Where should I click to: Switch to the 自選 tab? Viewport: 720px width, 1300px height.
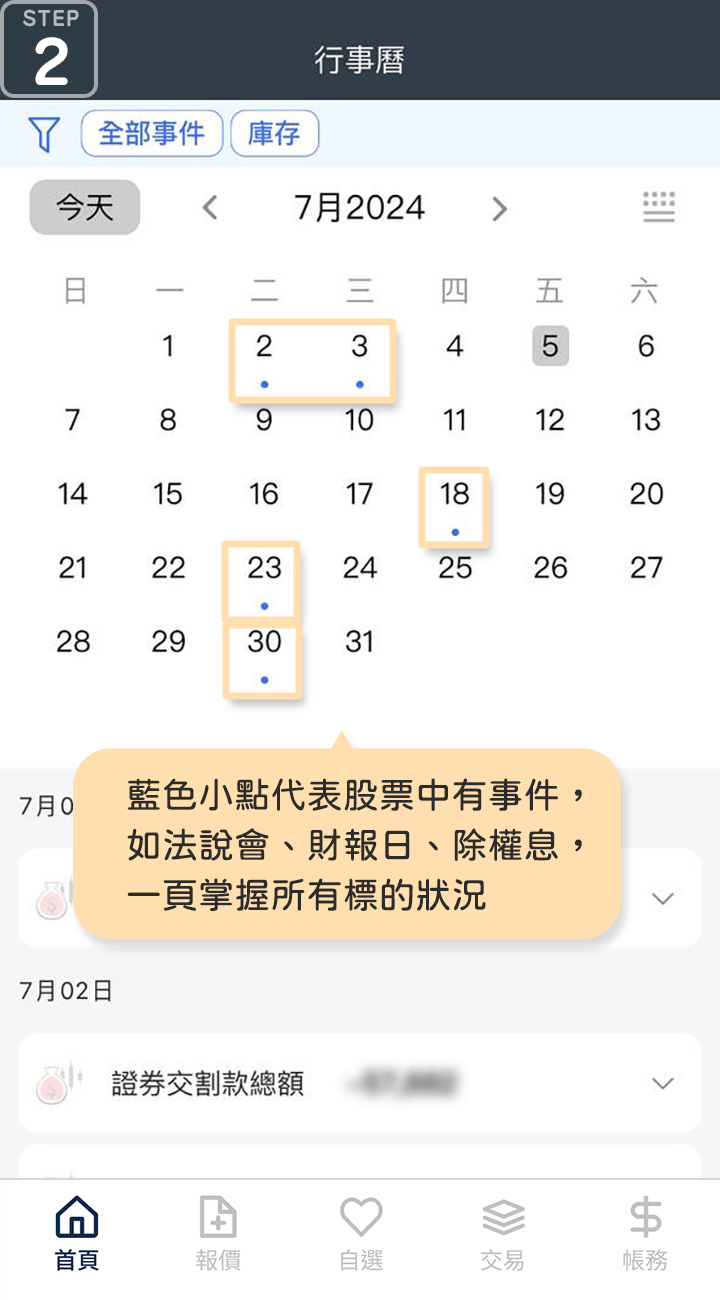(361, 1233)
